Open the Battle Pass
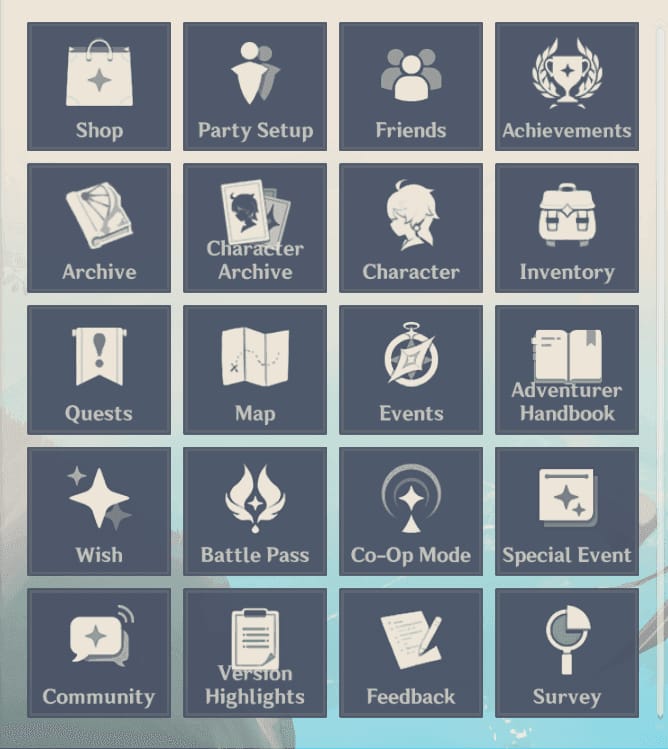This screenshot has width=668, height=749. click(x=255, y=511)
